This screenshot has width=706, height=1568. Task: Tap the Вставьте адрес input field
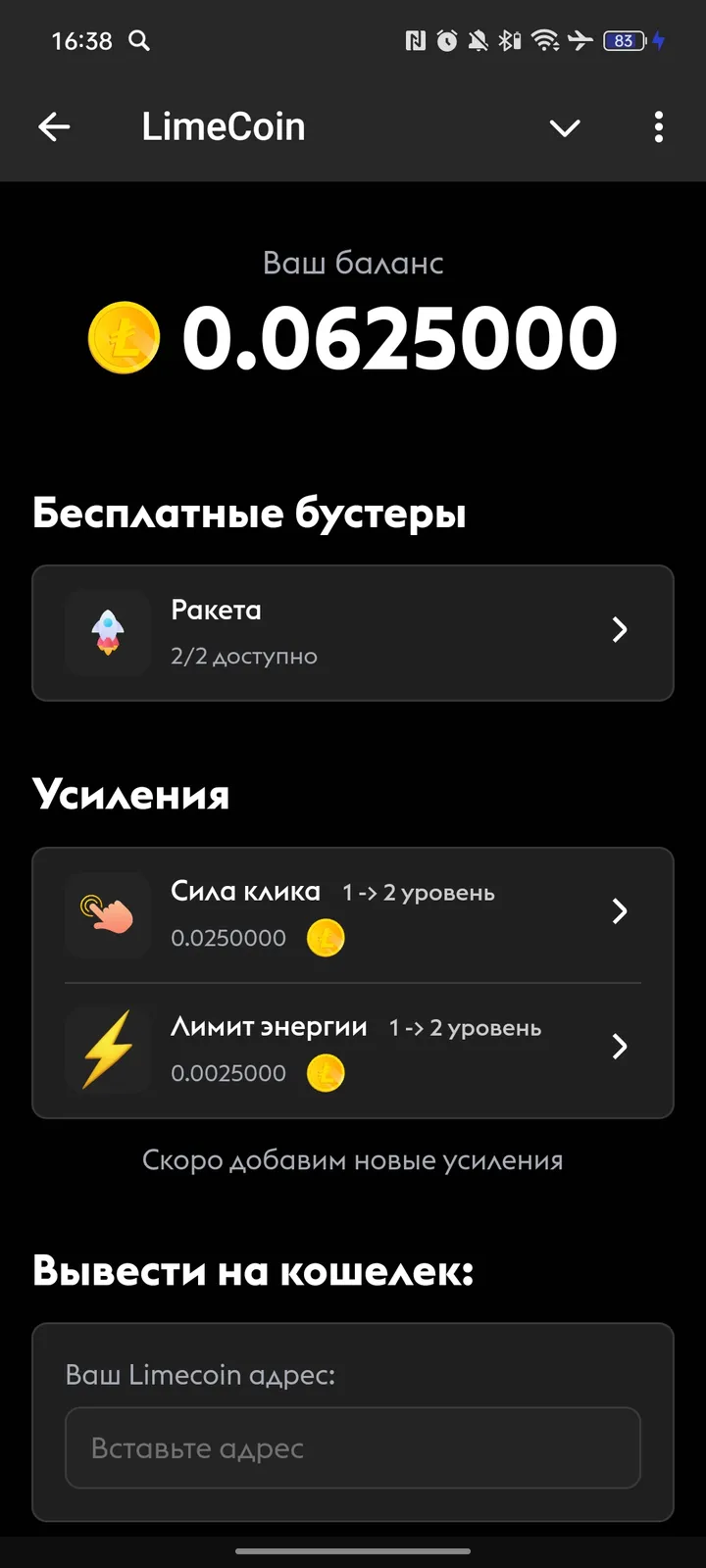click(353, 1447)
